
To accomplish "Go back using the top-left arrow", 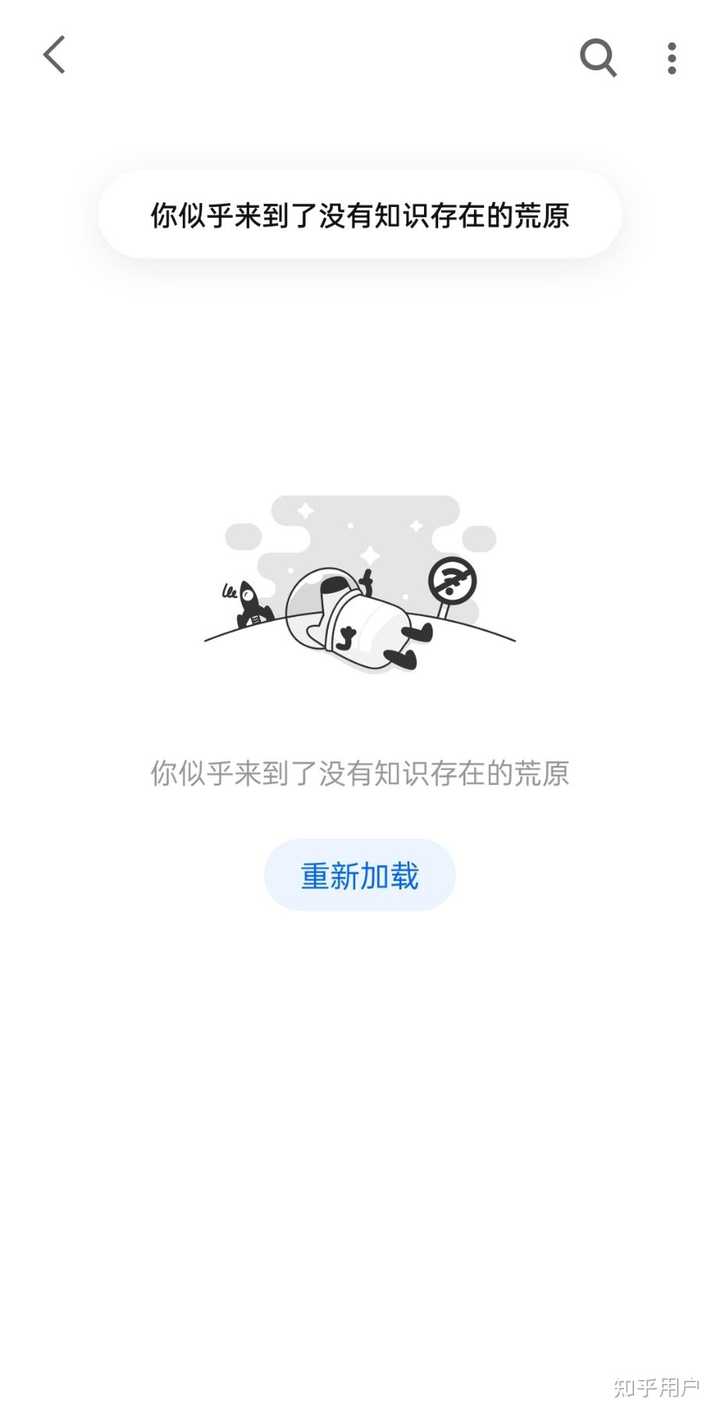I will pos(54,55).
